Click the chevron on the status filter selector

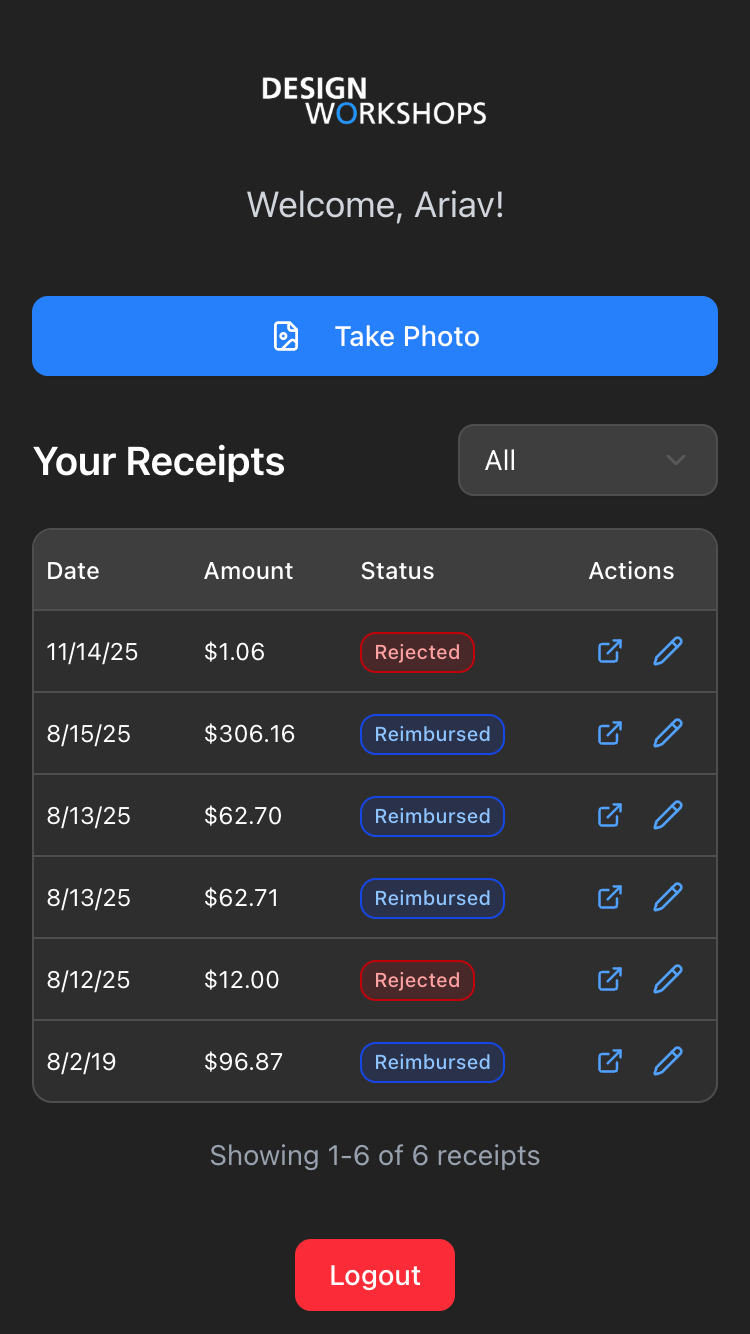[x=675, y=460]
